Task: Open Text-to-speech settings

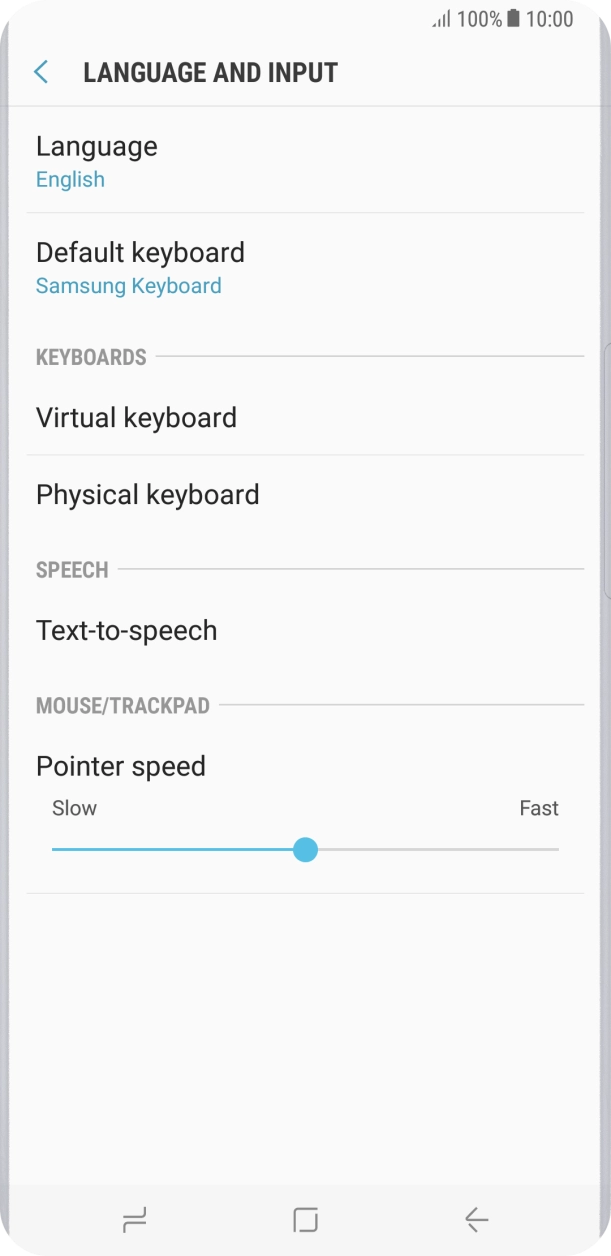Action: point(126,630)
